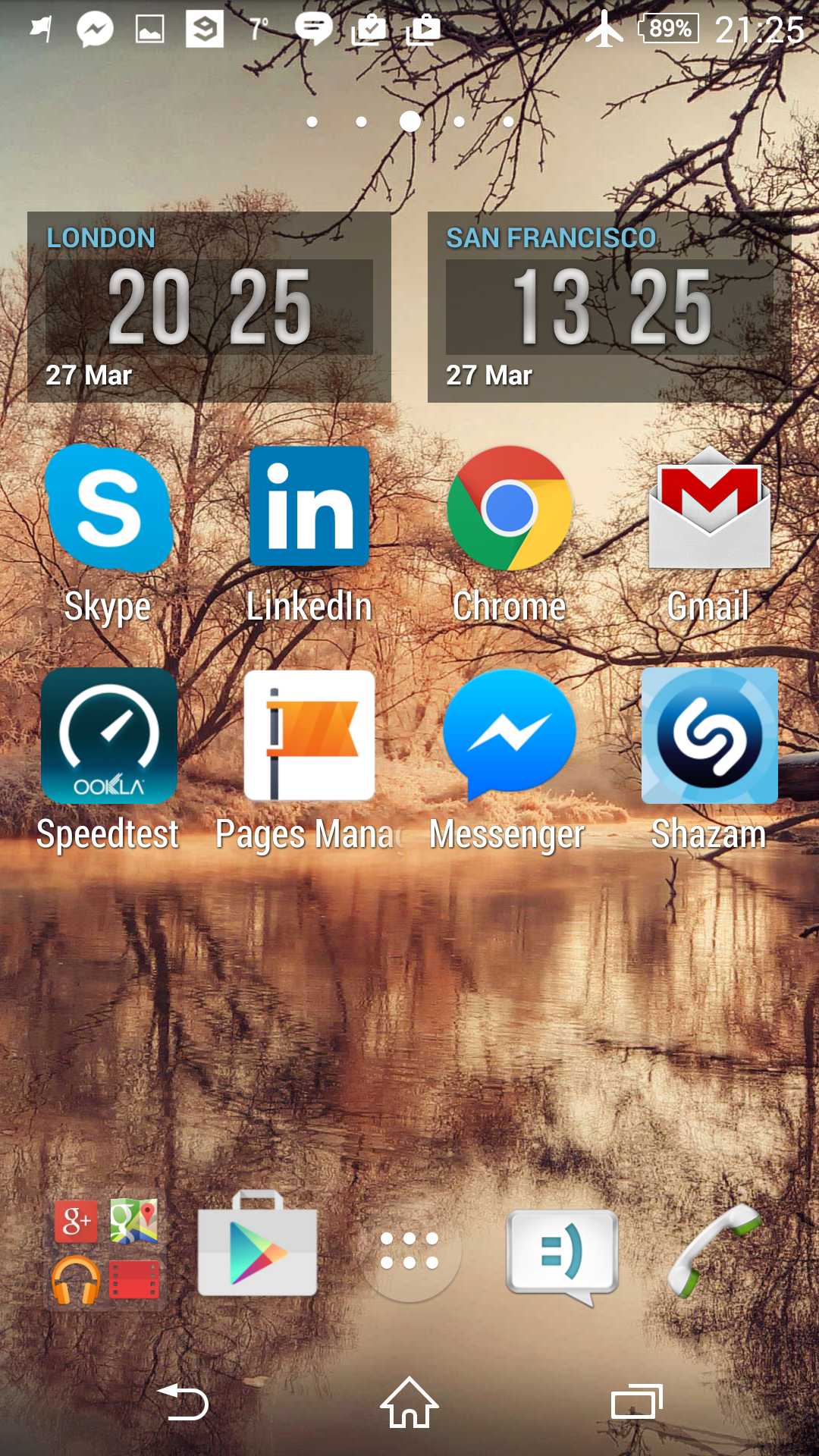The width and height of the screenshot is (819, 1456).
Task: Tap the San Francisco clock widget
Action: click(x=610, y=307)
